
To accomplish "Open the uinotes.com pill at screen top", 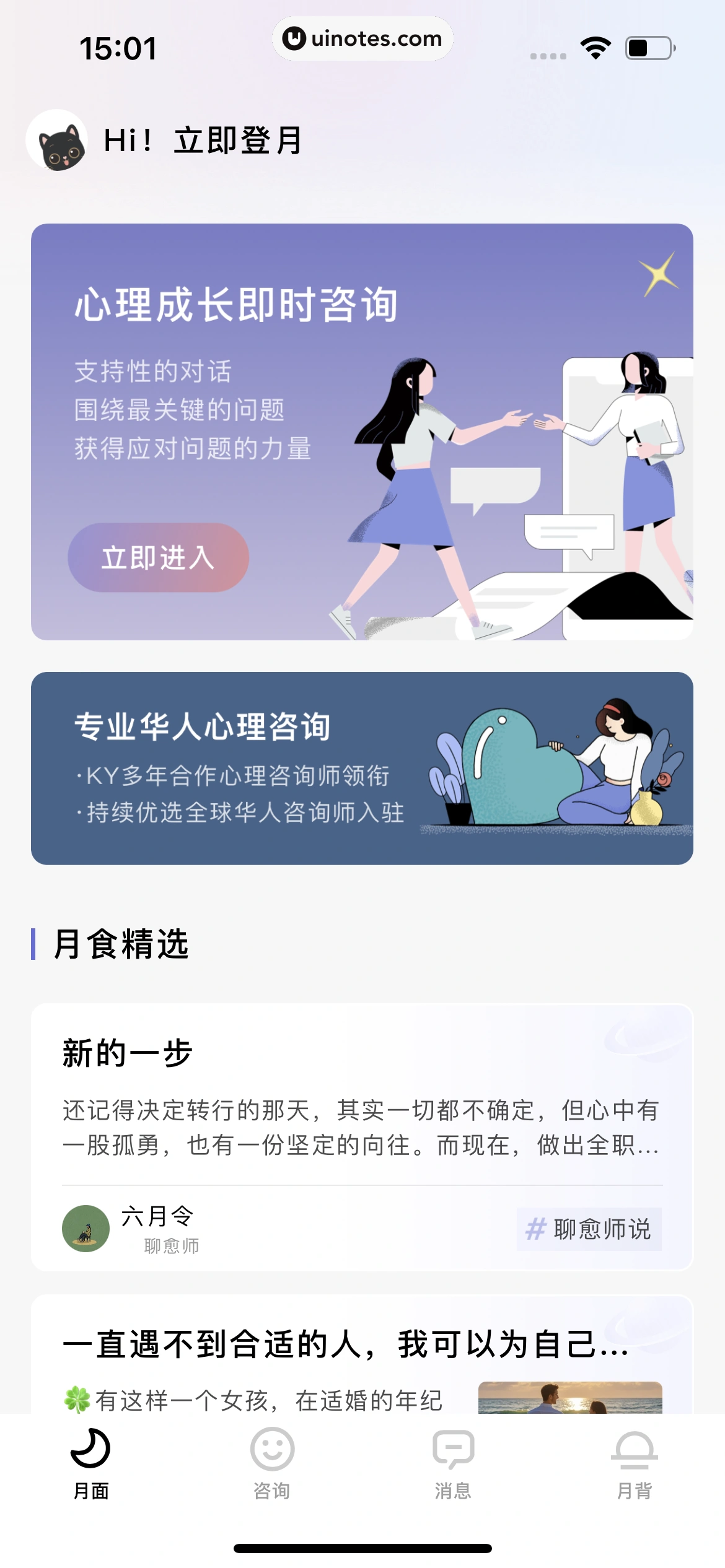I will click(362, 38).
